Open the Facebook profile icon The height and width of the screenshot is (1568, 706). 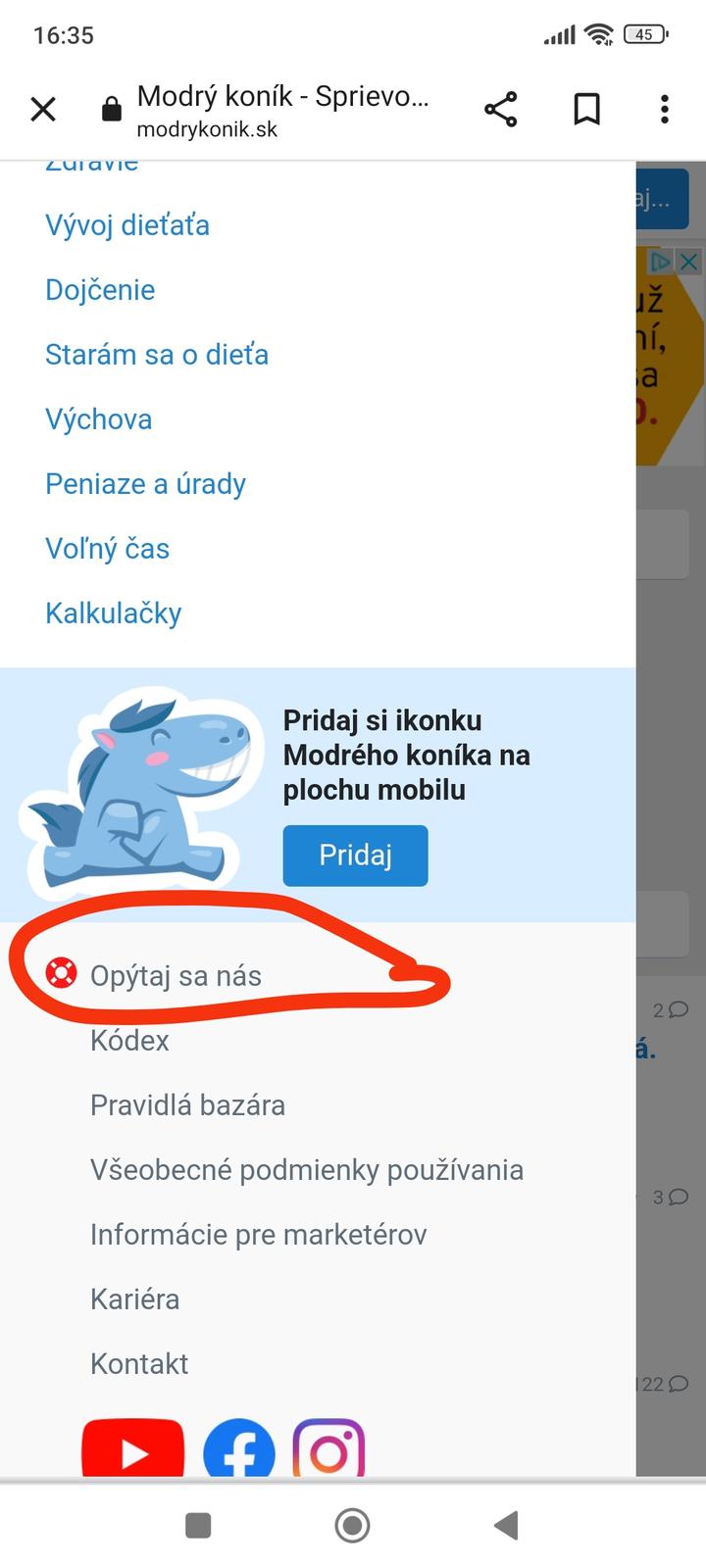[x=238, y=1448]
